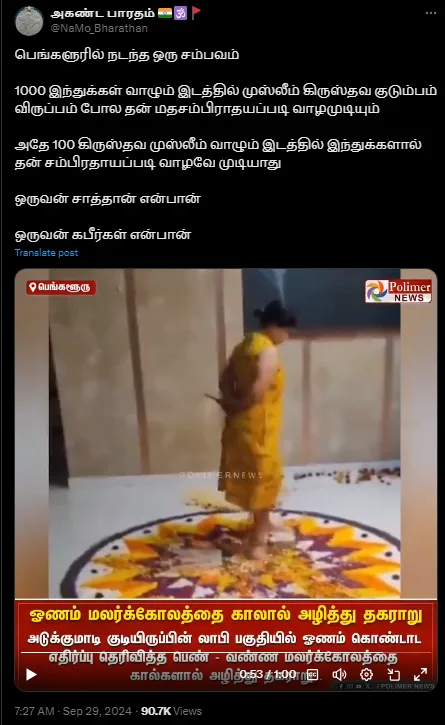Tap Translate post link
The height and width of the screenshot is (725, 445).
click(x=46, y=253)
